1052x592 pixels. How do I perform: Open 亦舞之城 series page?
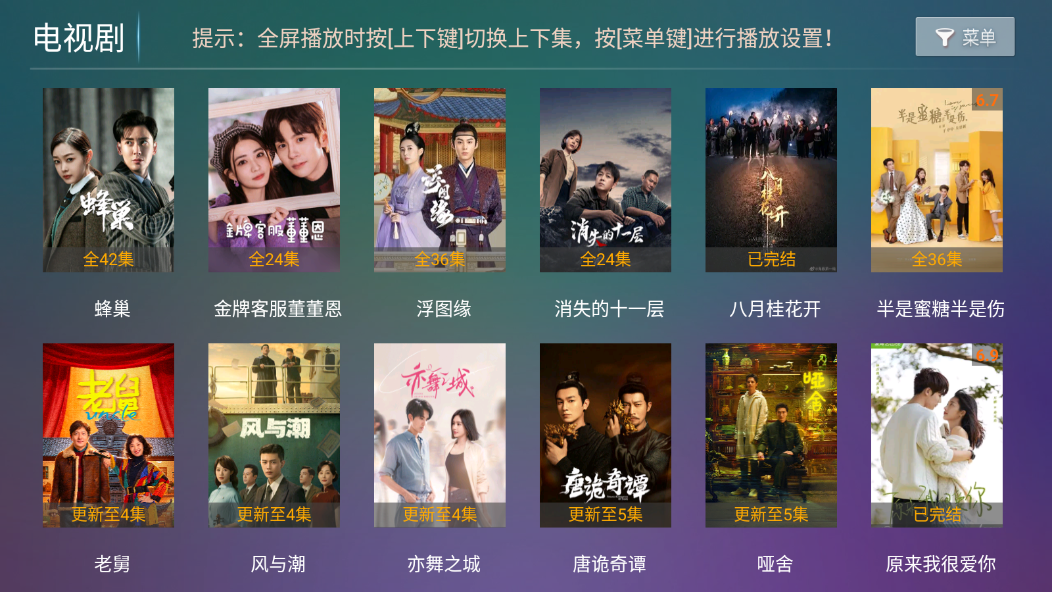pos(440,435)
